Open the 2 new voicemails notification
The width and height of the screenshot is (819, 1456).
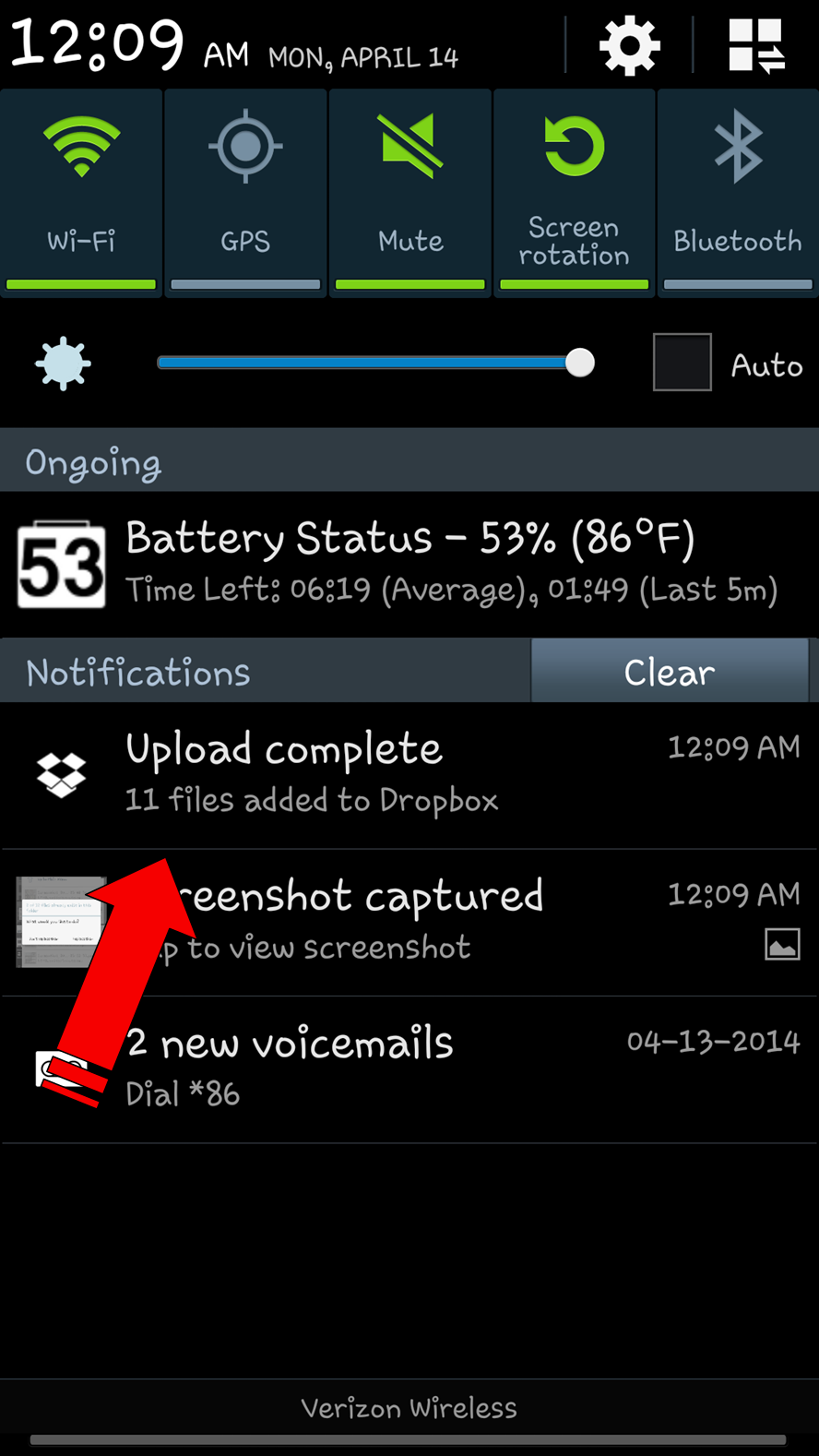409,1069
